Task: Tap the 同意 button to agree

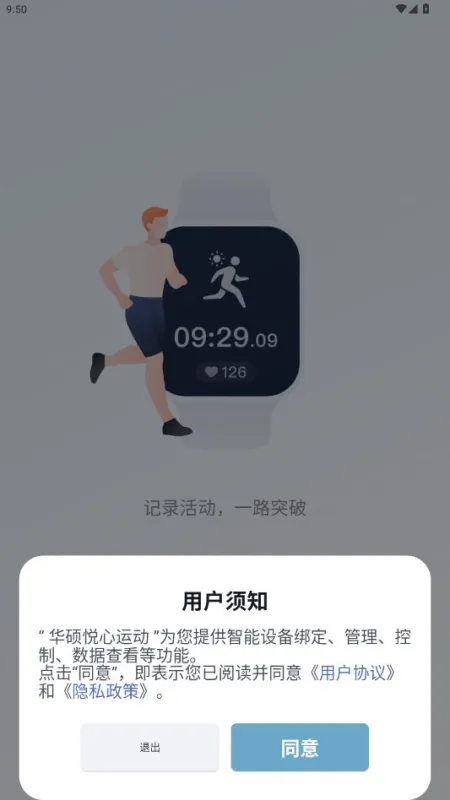Action: point(299,747)
